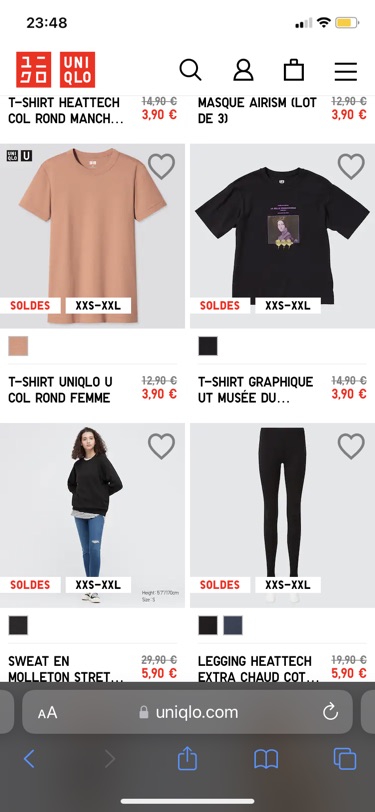The width and height of the screenshot is (375, 812).
Task: Favorite the T-shirt Uniqlo U col rond femme
Action: coord(161,166)
